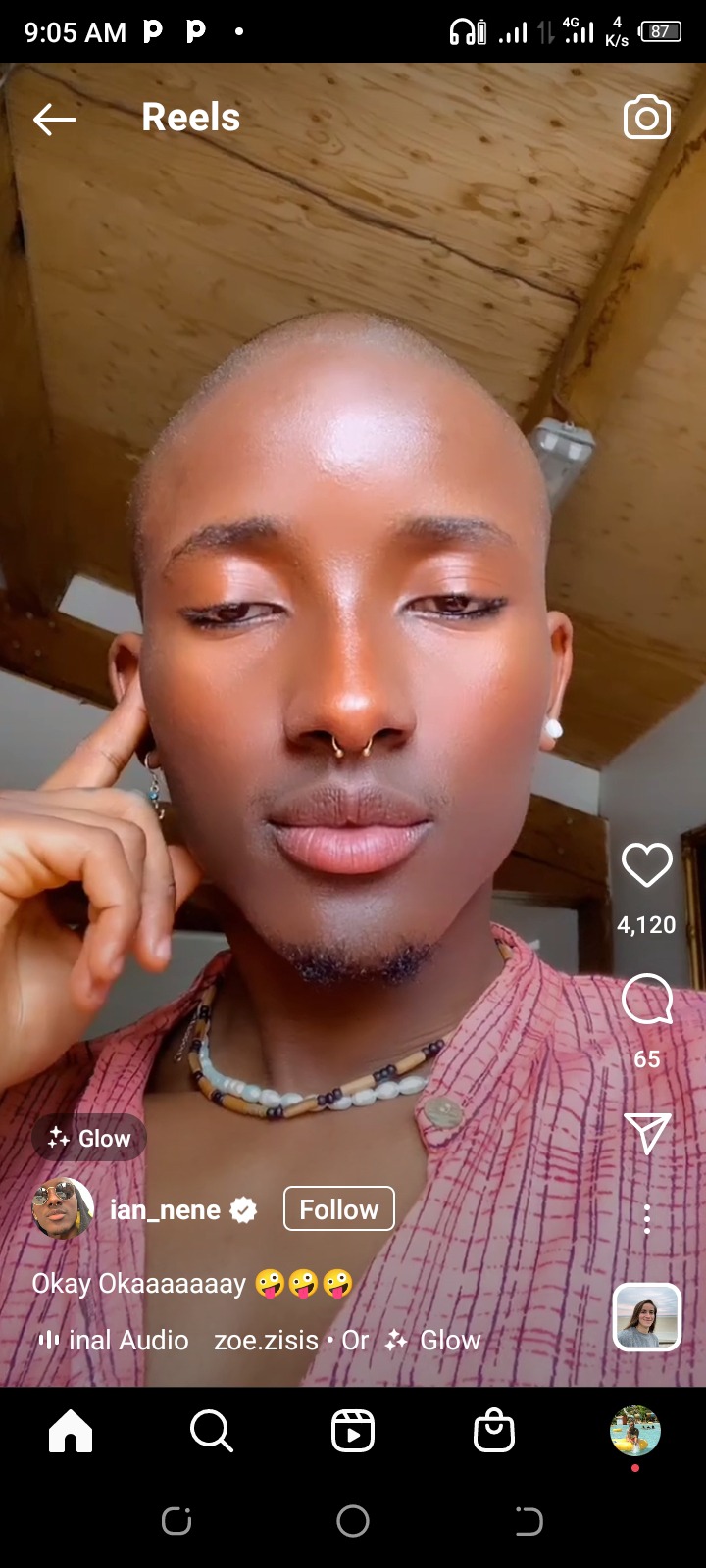The image size is (706, 1568).
Task: Follow ian_nene
Action: (339, 1209)
